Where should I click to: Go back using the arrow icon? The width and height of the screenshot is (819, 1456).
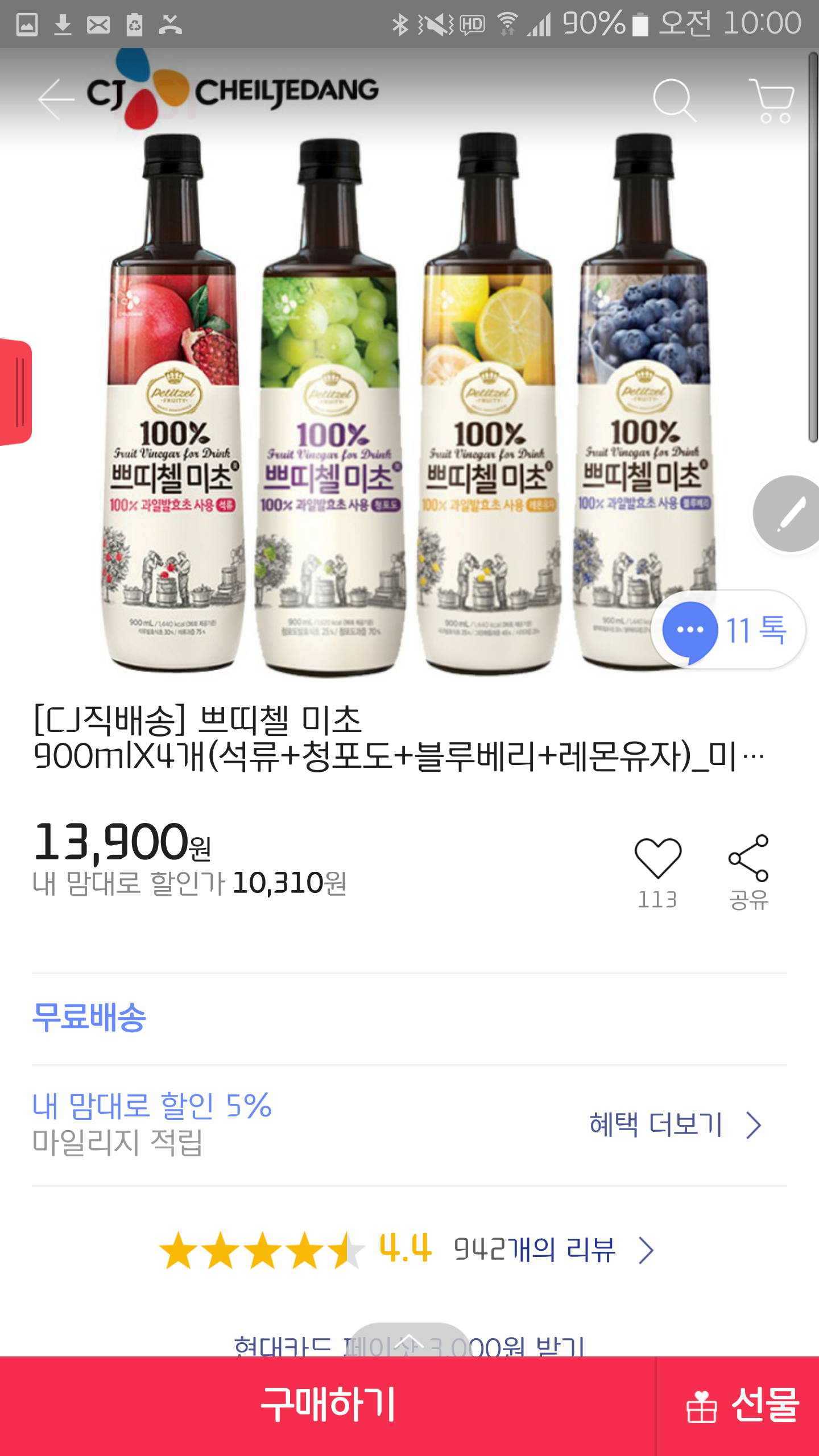pyautogui.click(x=56, y=100)
